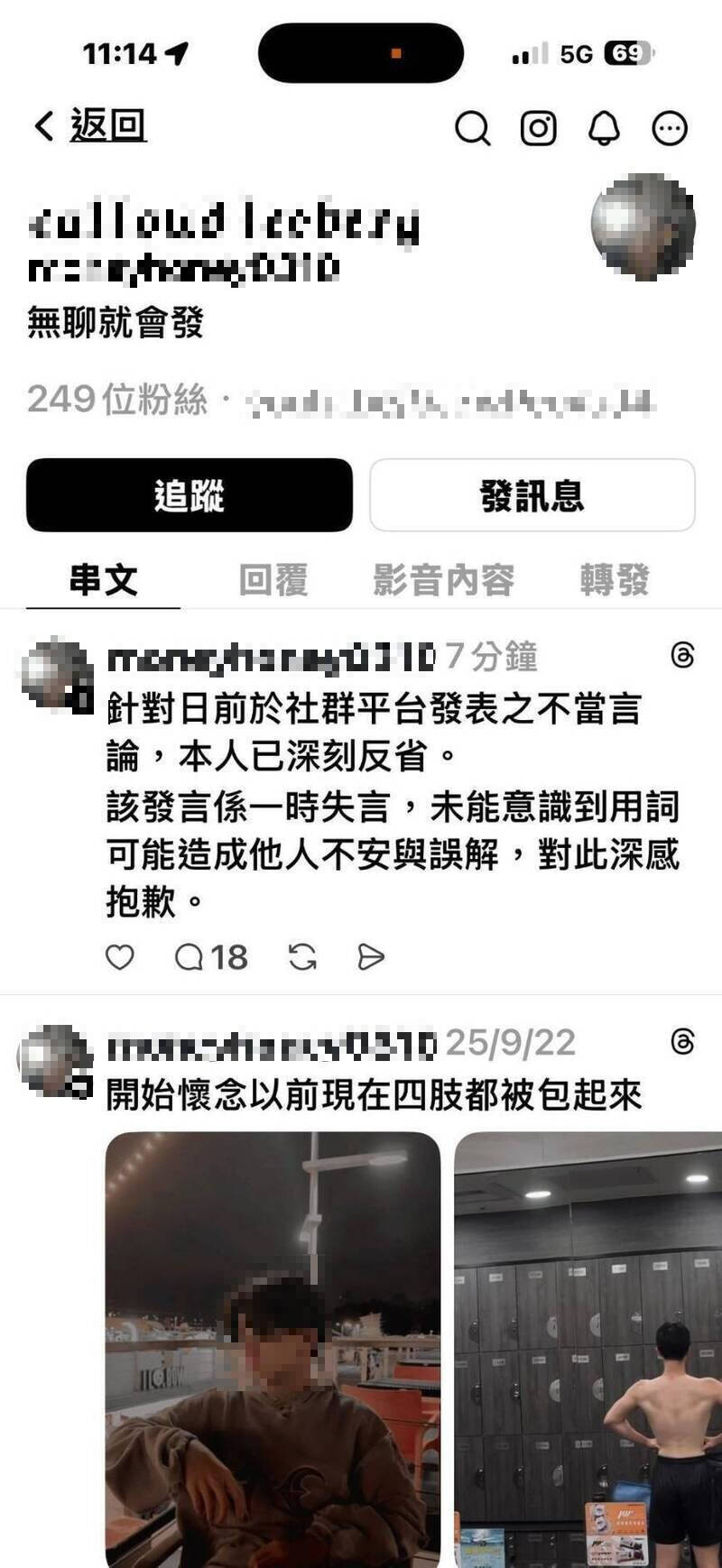Viewport: 722px width, 1568px height.
Task: Open the linked Instagram profile icon
Action: pyautogui.click(x=538, y=128)
